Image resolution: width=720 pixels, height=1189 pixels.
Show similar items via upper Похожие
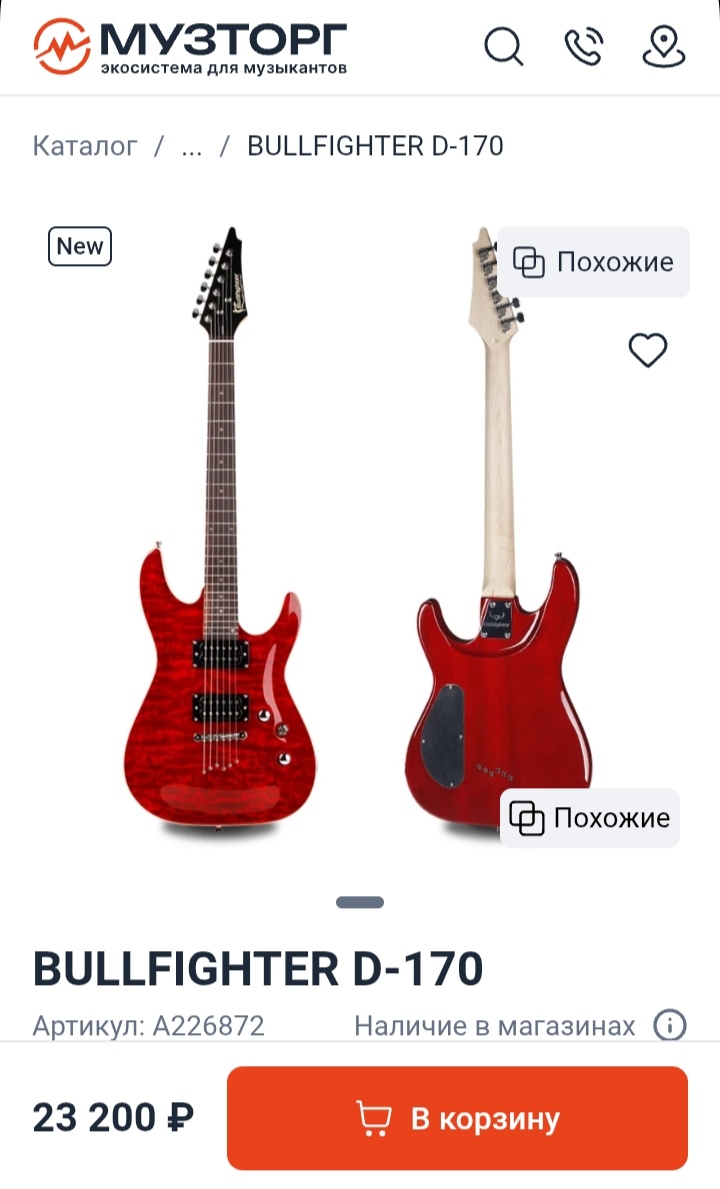pyautogui.click(x=593, y=262)
